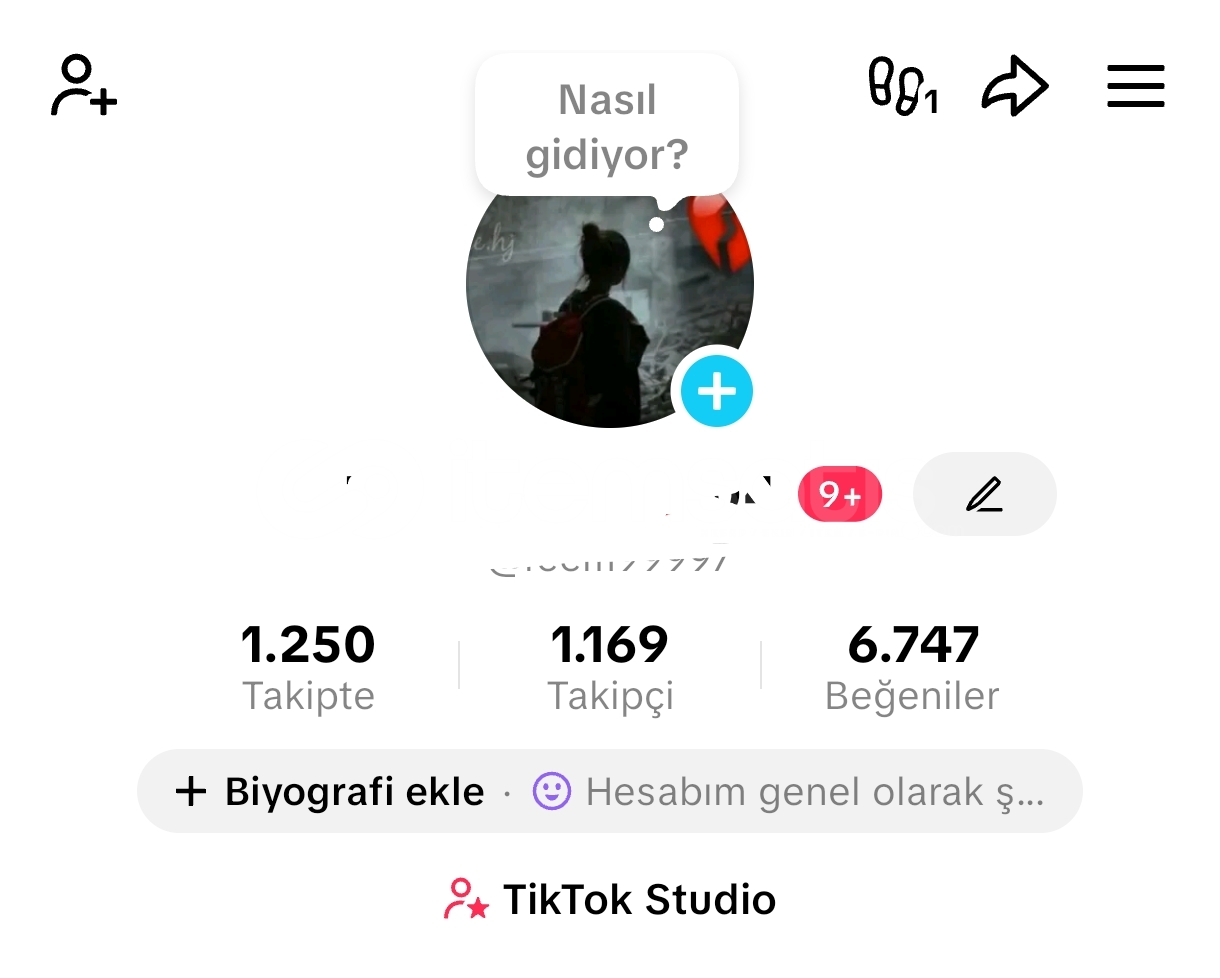Open the hamburger menu
This screenshot has width=1220, height=978.
(1136, 87)
